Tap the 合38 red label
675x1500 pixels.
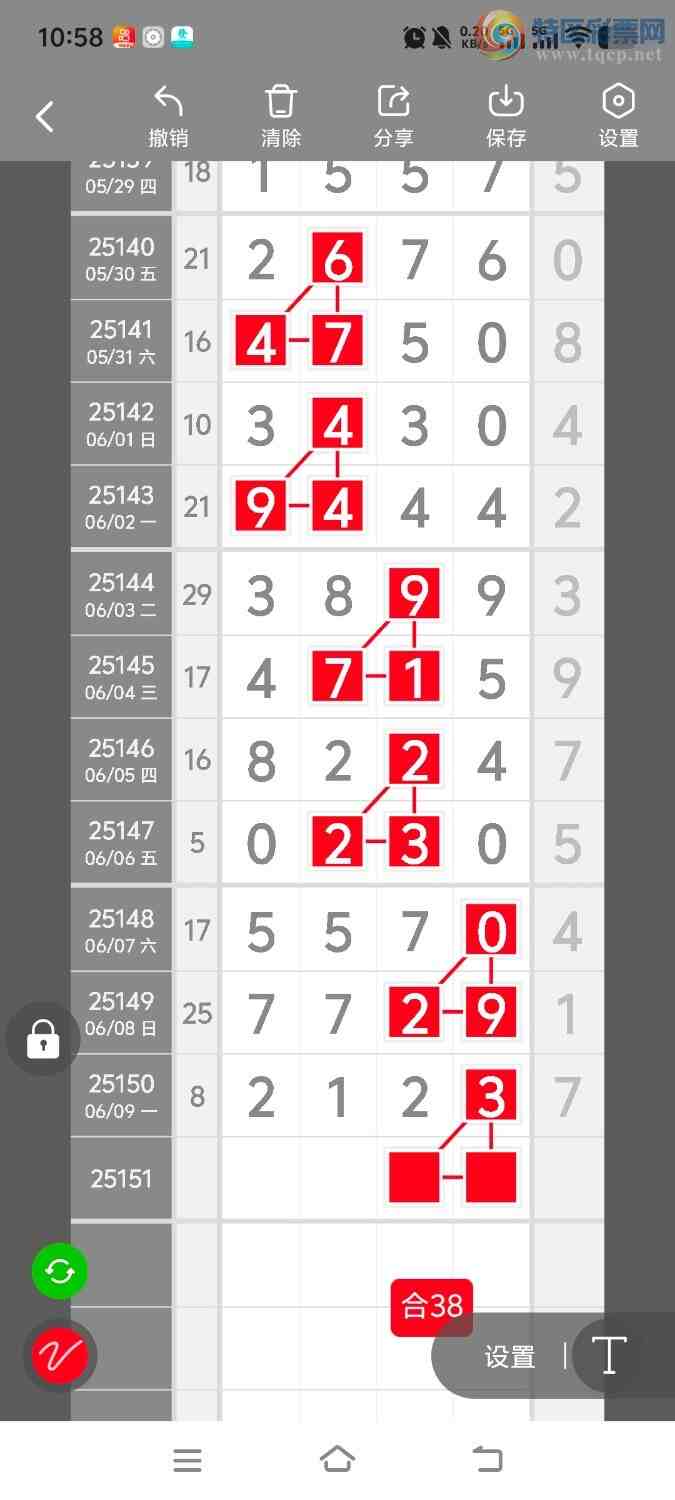(x=432, y=1306)
